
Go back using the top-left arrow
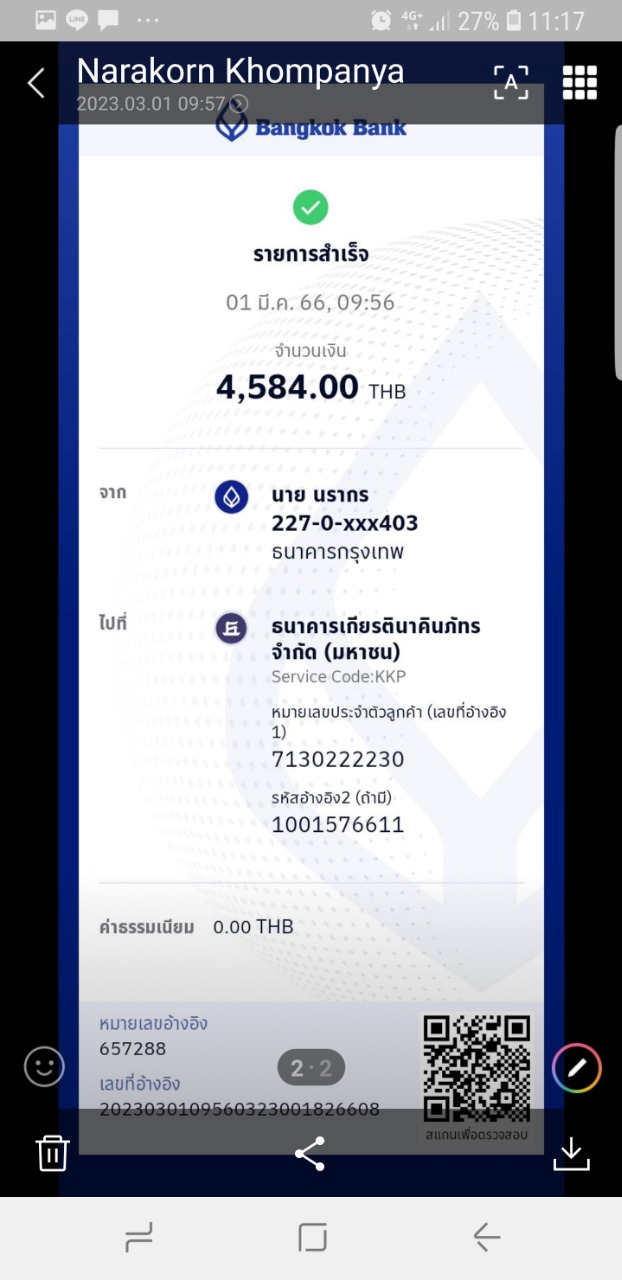click(36, 83)
